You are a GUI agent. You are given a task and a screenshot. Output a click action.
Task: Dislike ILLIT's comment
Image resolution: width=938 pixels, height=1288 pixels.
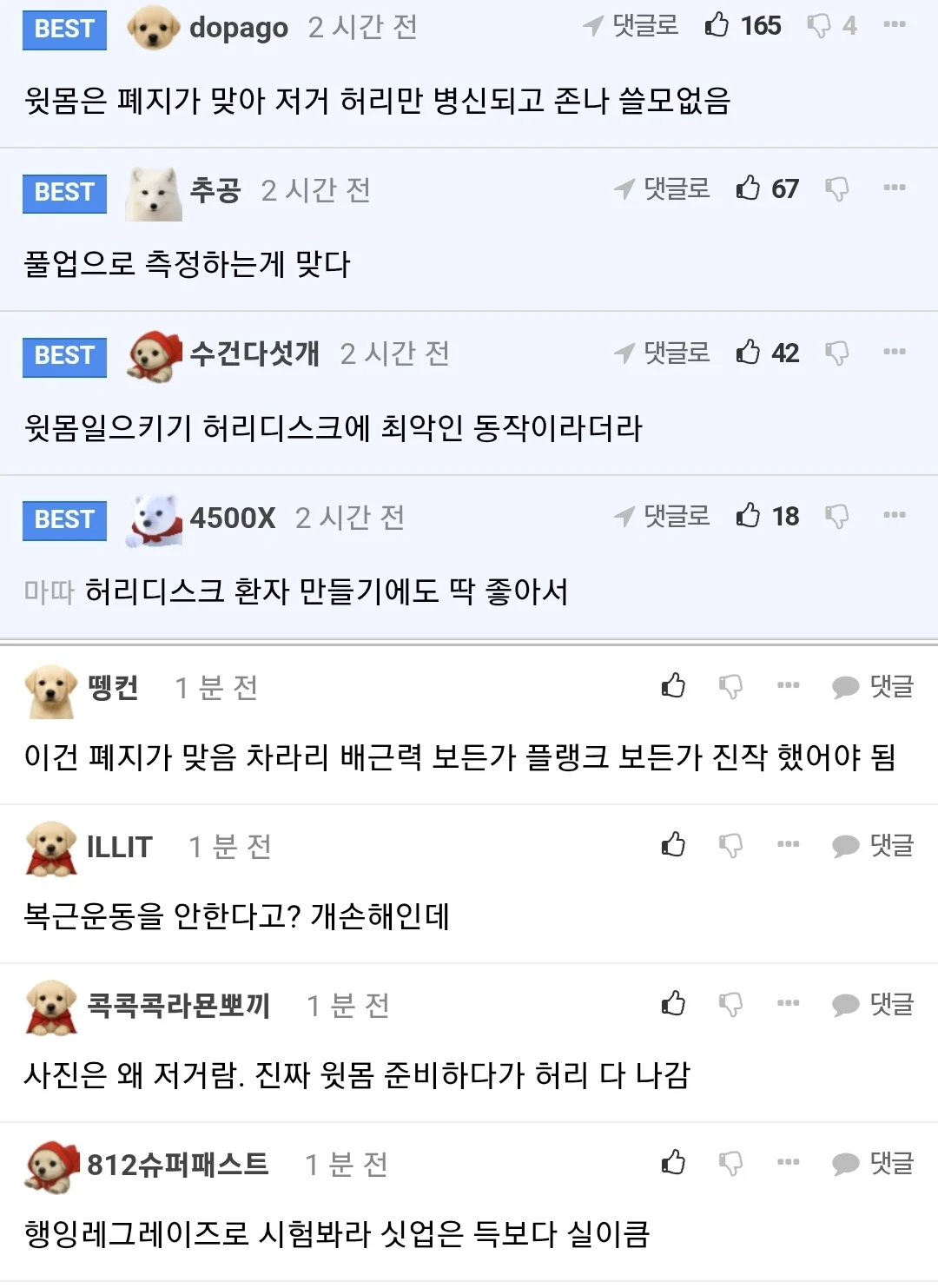(x=730, y=845)
